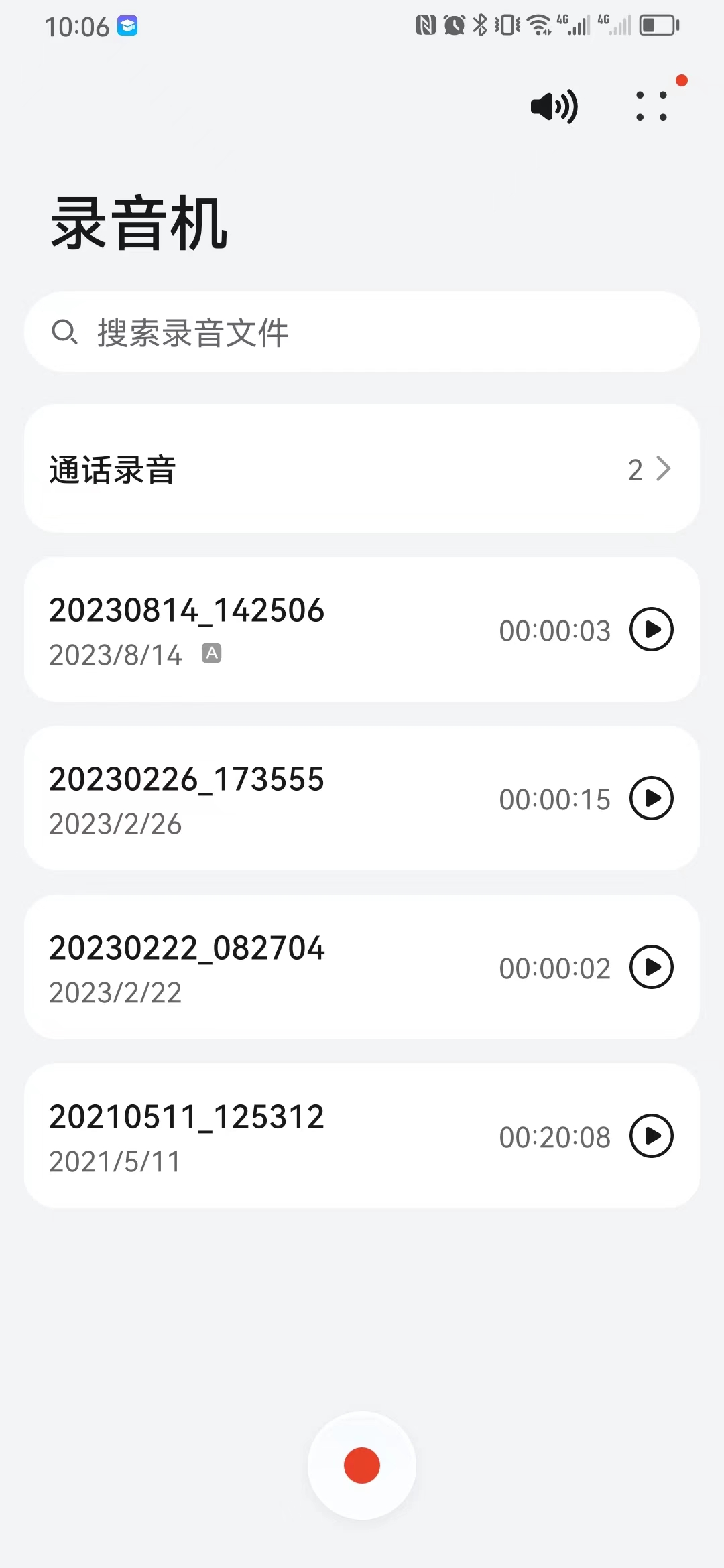This screenshot has width=724, height=1568.
Task: Tap the Bluetooth status bar icon
Action: 480,25
